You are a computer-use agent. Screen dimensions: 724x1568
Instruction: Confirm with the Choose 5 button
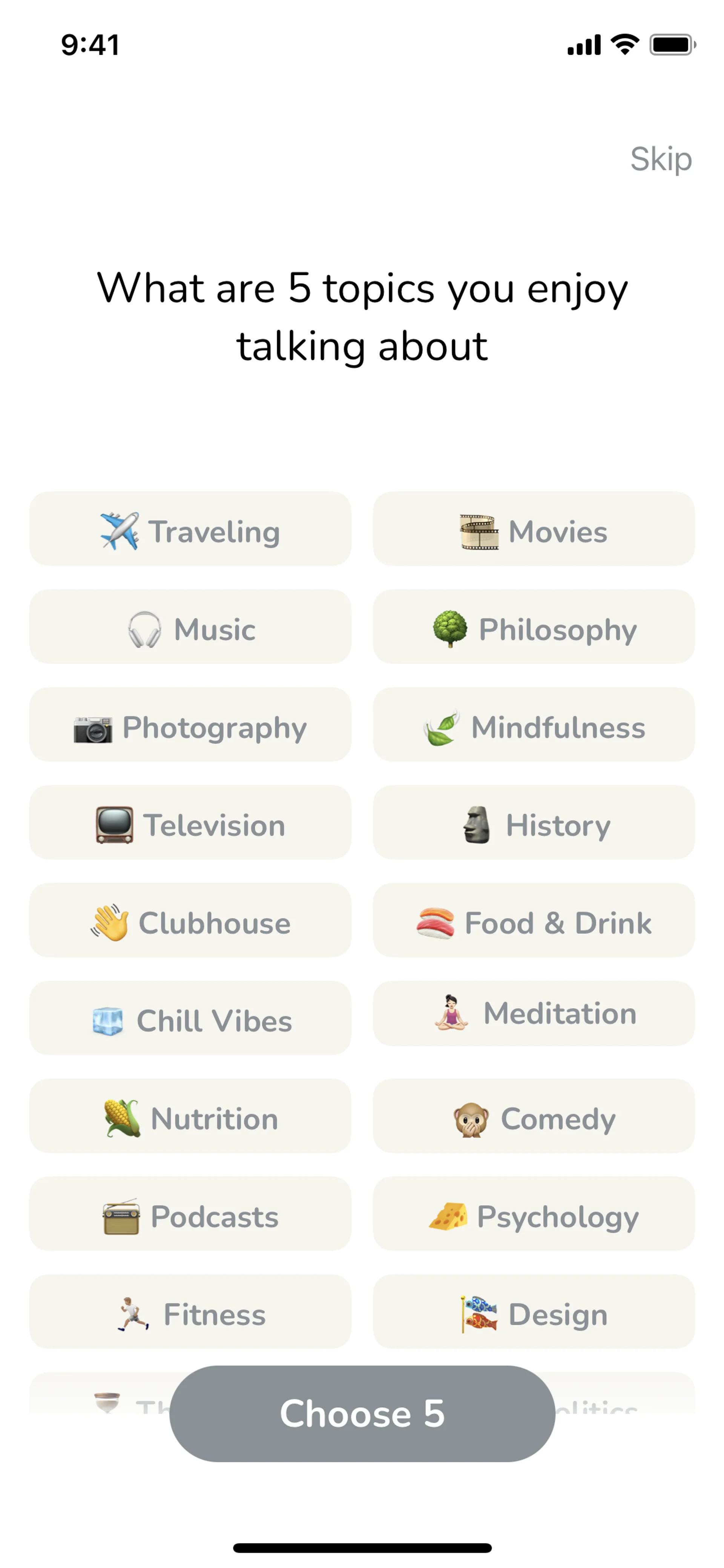click(x=362, y=1413)
